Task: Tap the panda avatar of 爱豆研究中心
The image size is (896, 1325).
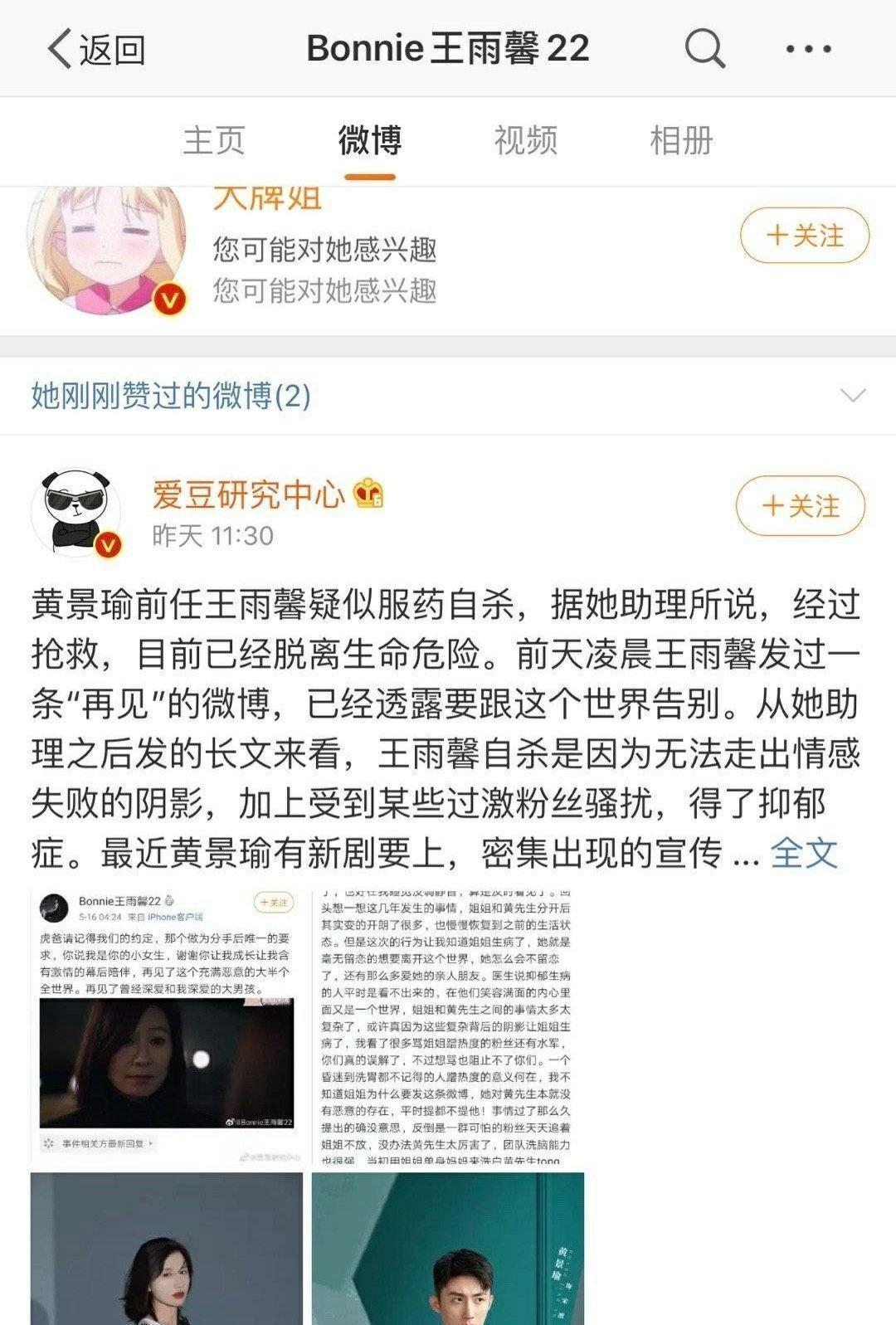Action: tap(76, 512)
